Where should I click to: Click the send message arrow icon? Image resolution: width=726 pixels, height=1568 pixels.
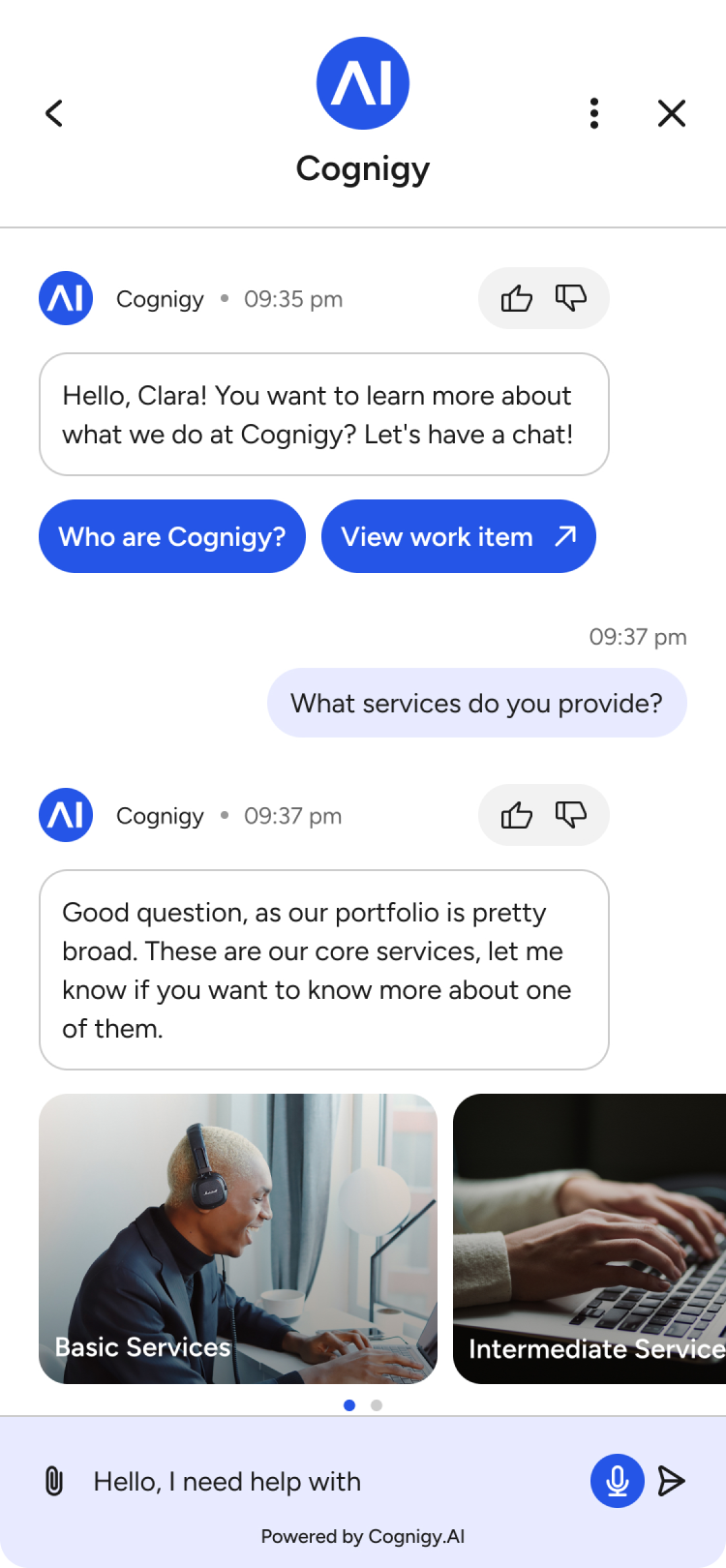pyautogui.click(x=673, y=1481)
